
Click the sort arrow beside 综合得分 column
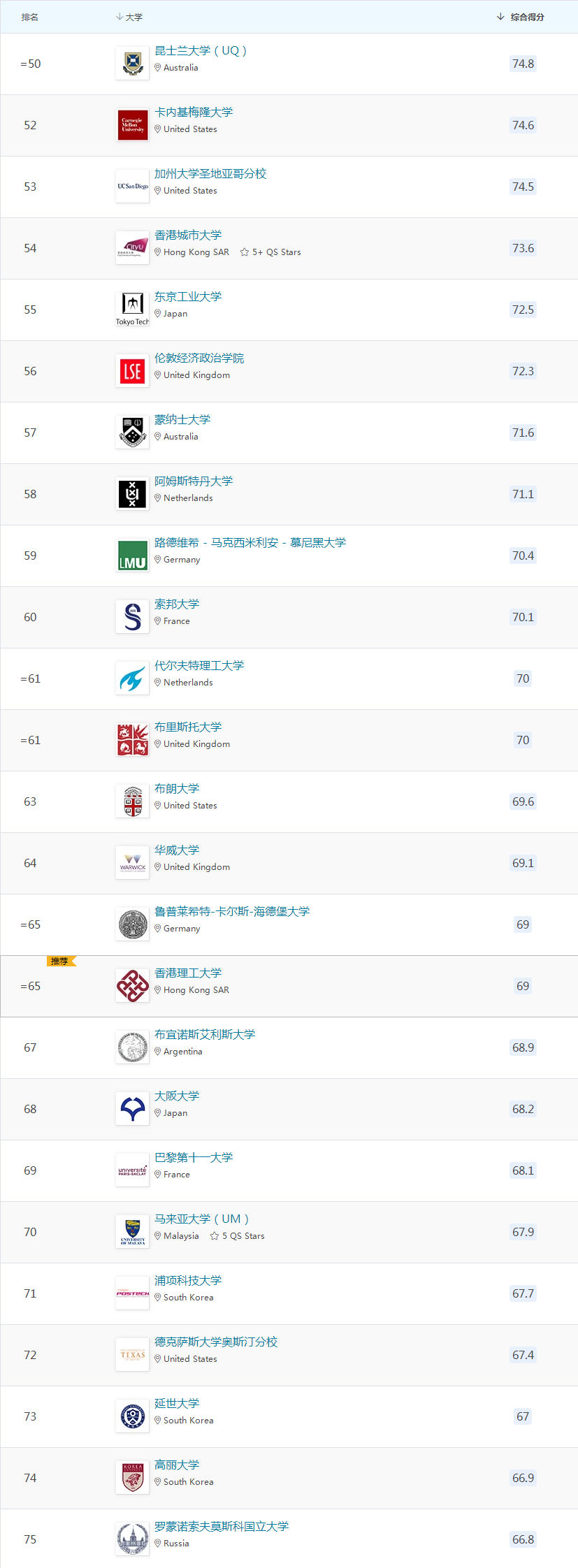(x=499, y=16)
